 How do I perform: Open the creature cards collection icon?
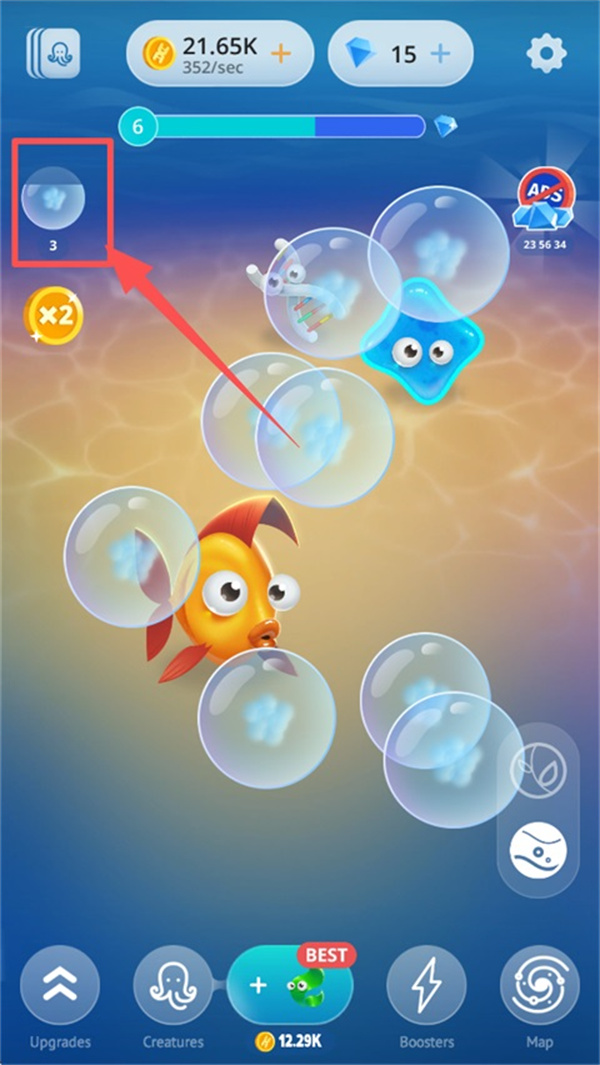(54, 52)
